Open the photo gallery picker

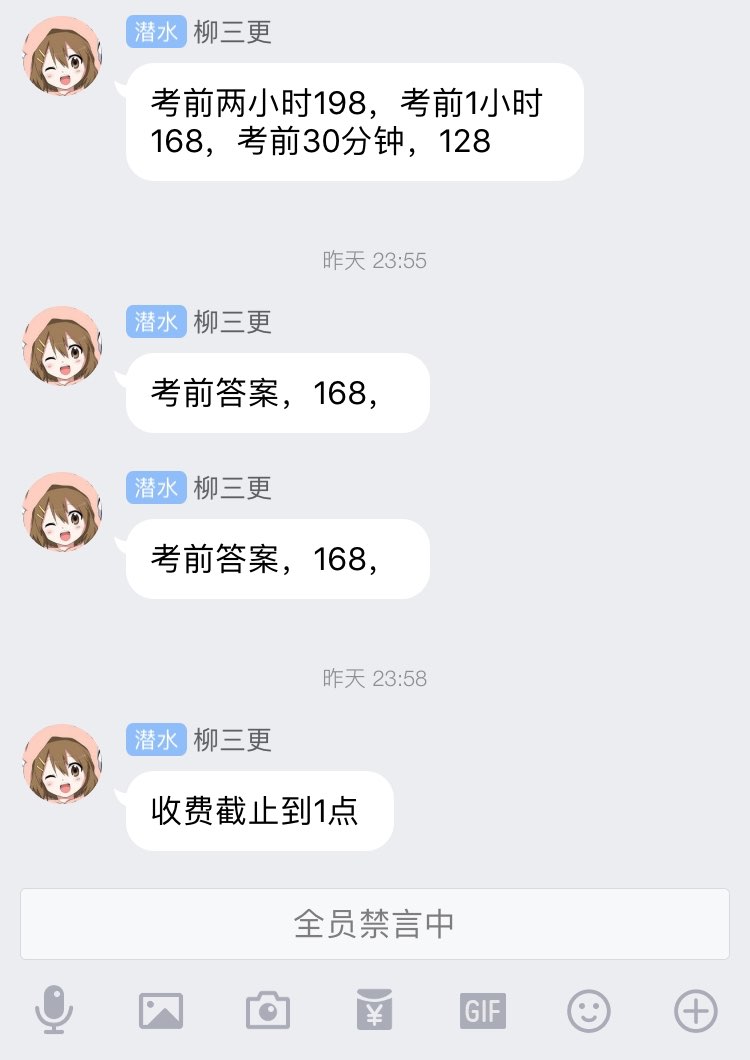161,1011
